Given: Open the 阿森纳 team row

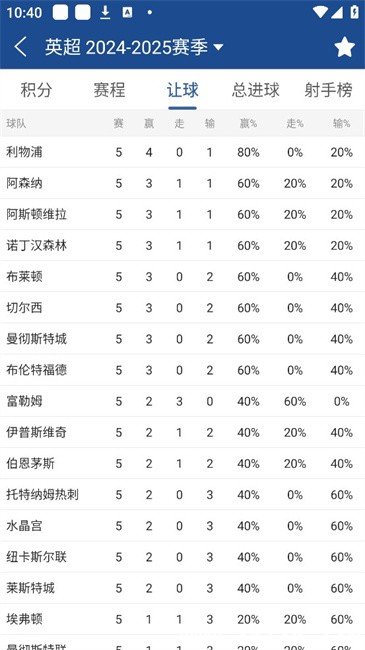Looking at the screenshot, I should click(182, 183).
